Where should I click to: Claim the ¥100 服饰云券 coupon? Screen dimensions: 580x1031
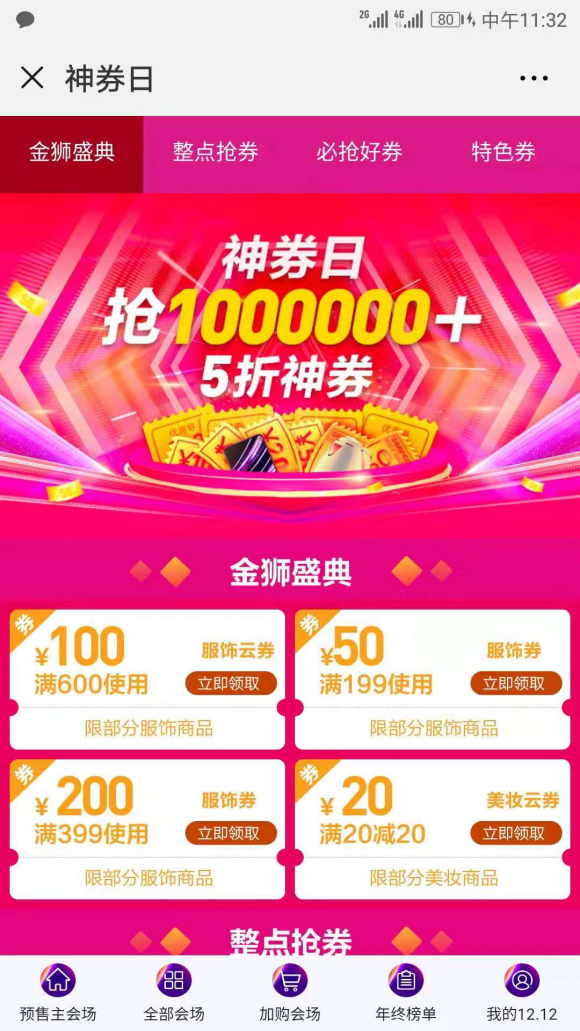(x=231, y=684)
